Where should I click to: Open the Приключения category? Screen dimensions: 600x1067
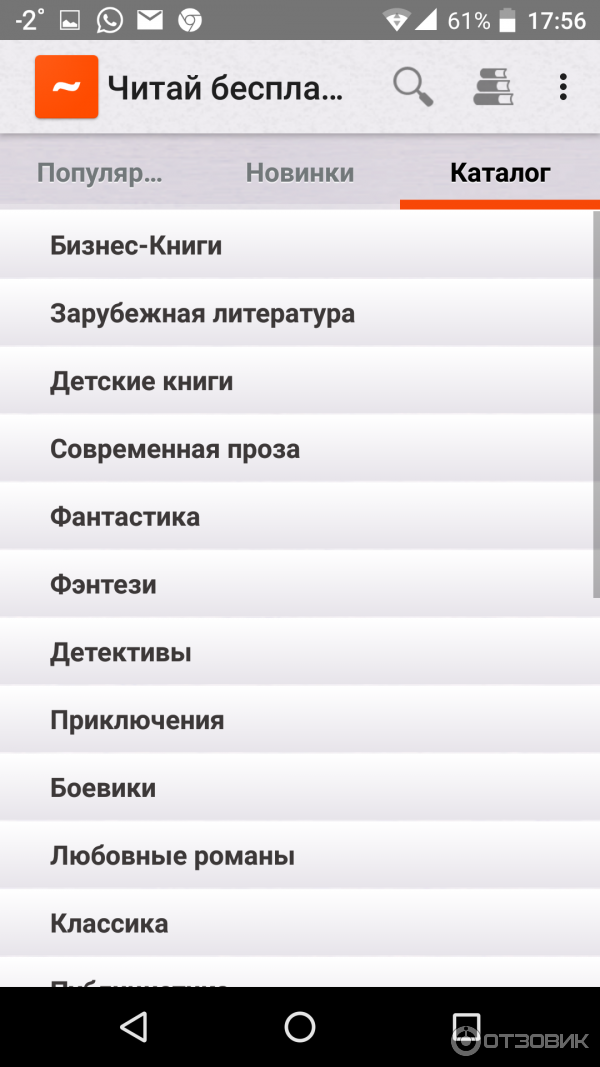pos(137,721)
